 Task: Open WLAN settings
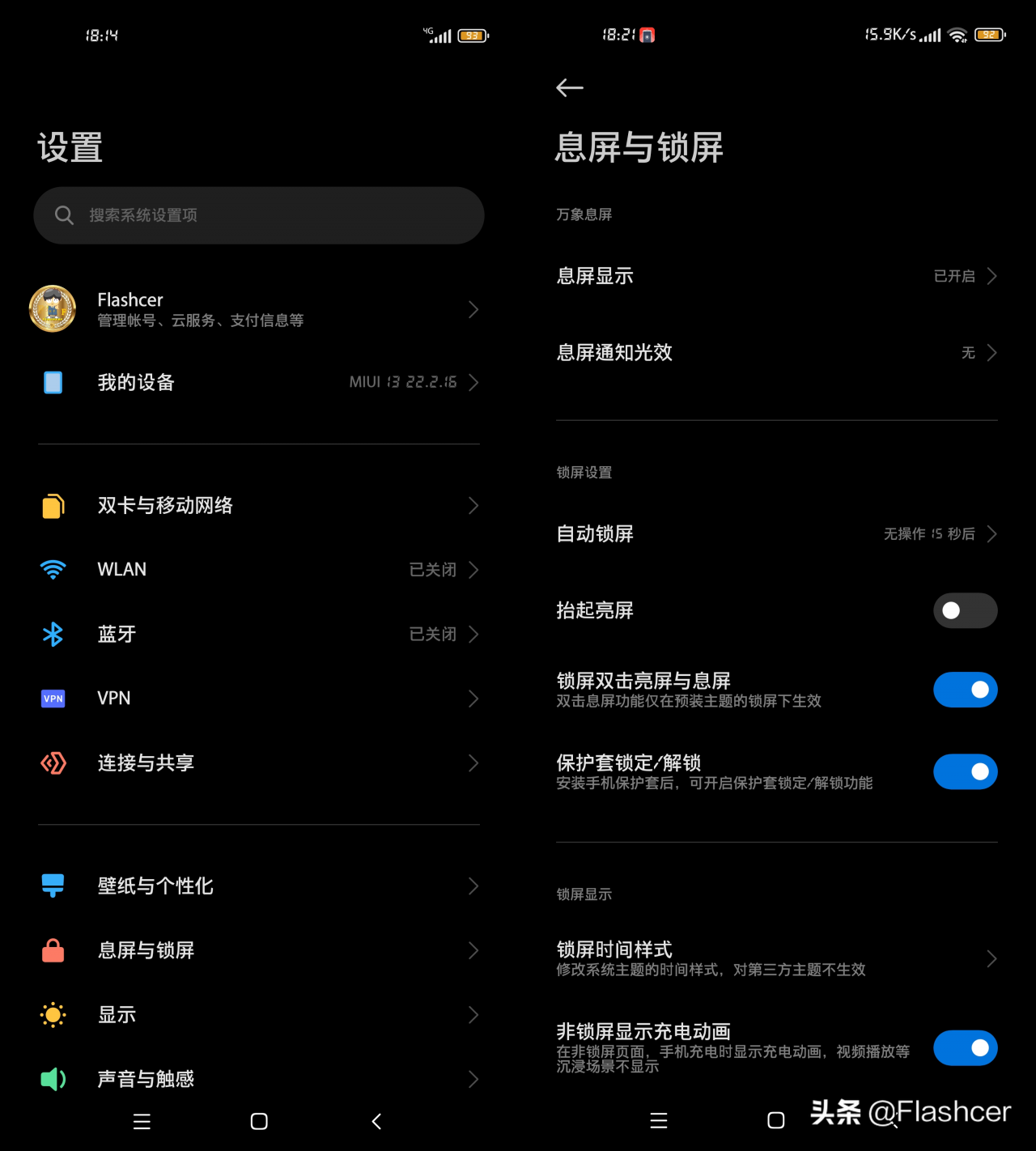click(259, 570)
